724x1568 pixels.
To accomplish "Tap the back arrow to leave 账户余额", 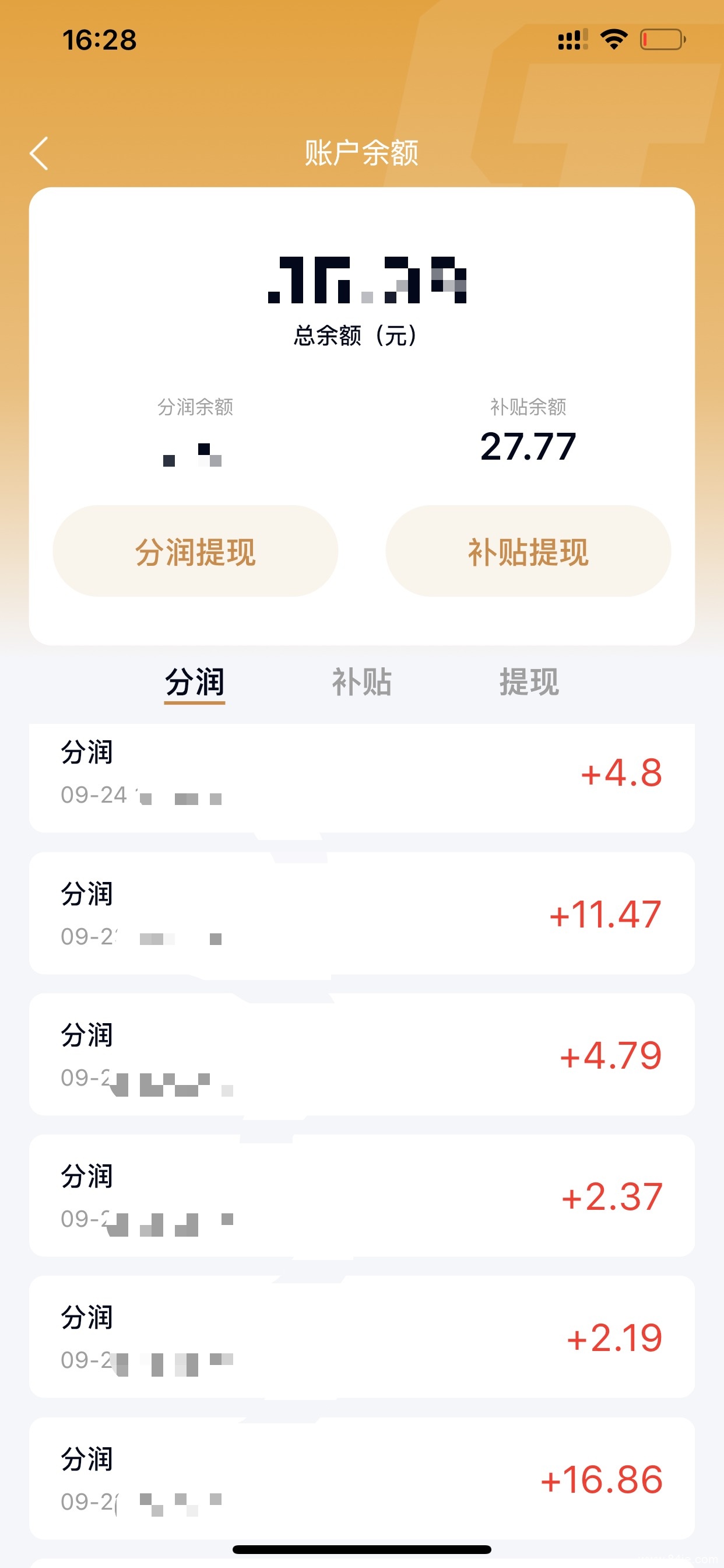I will point(39,154).
